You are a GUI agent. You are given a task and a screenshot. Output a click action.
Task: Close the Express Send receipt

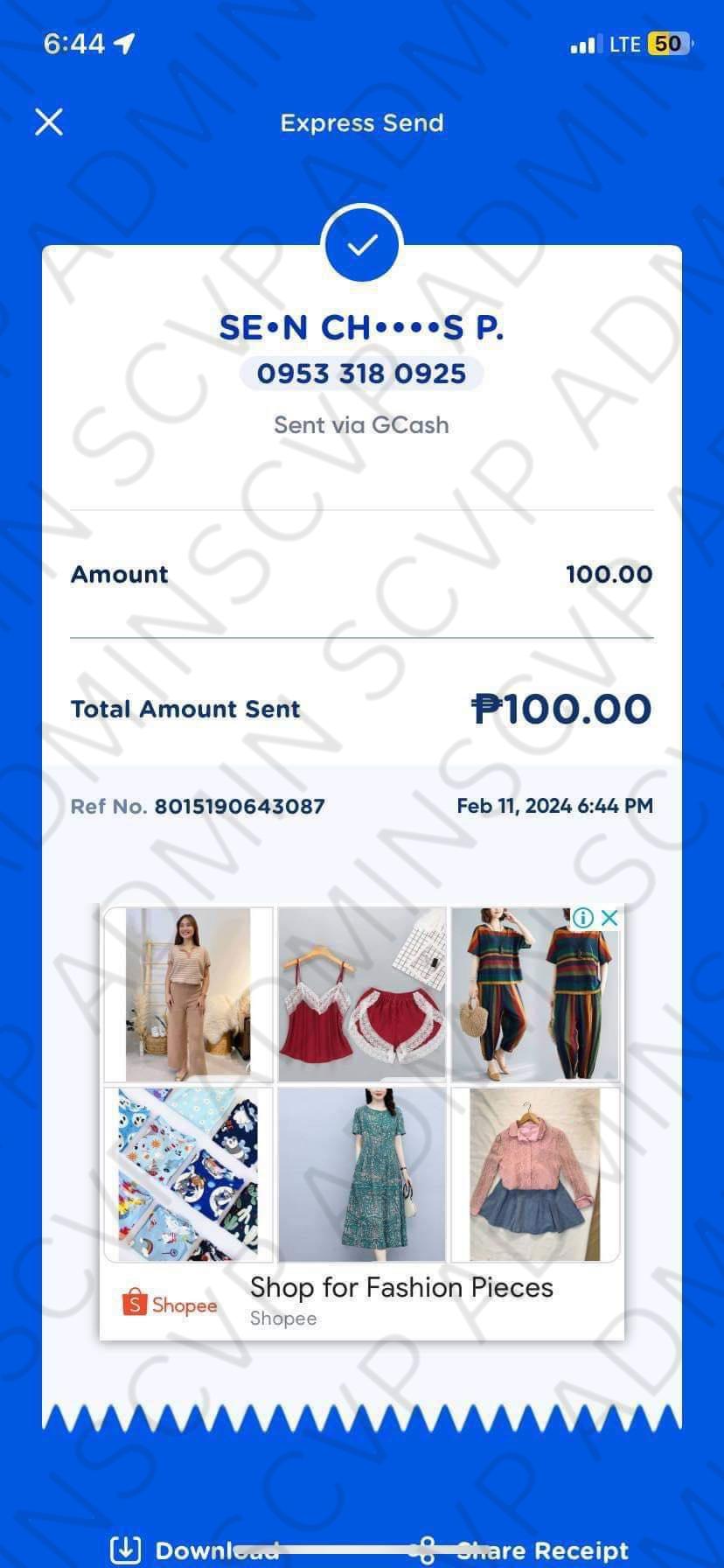click(x=49, y=122)
